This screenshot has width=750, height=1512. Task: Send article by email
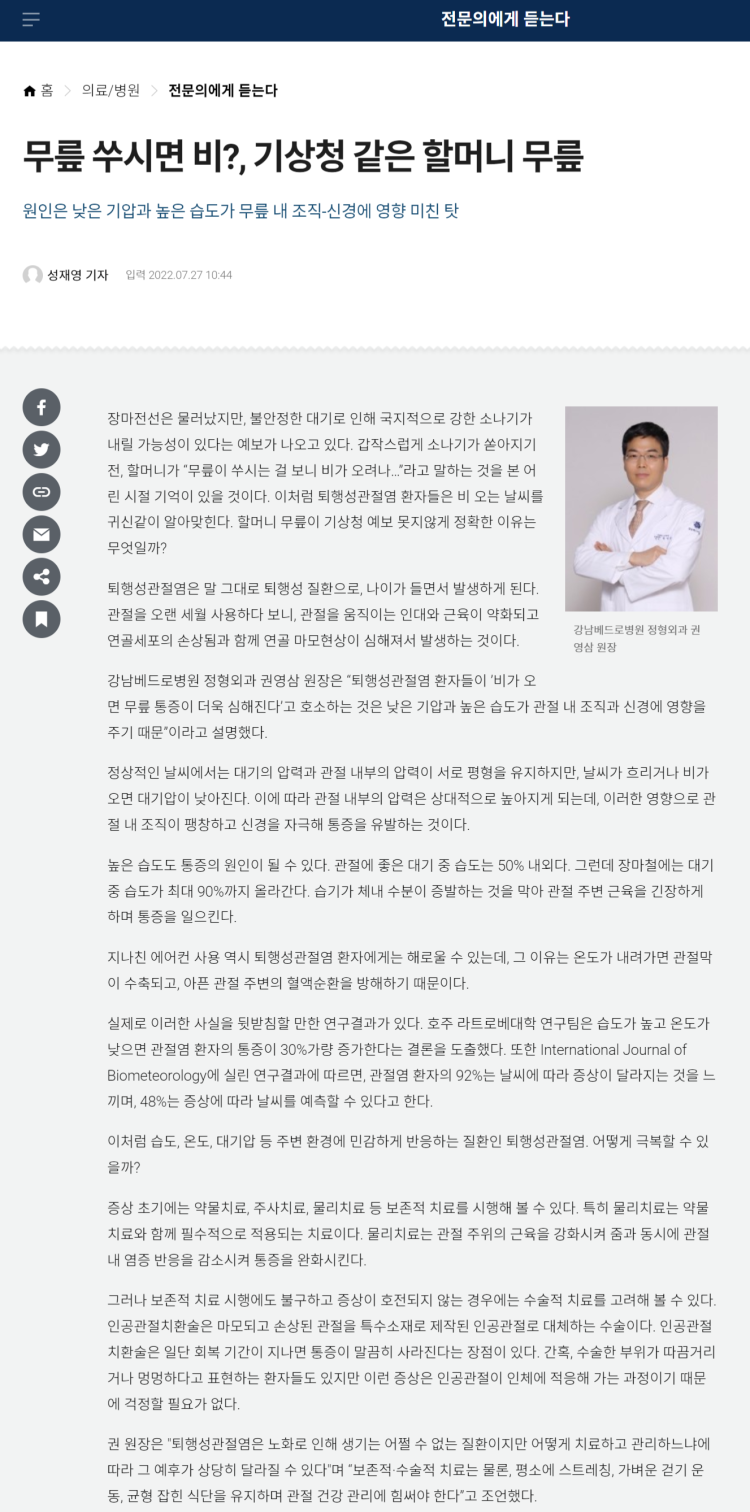coord(41,534)
